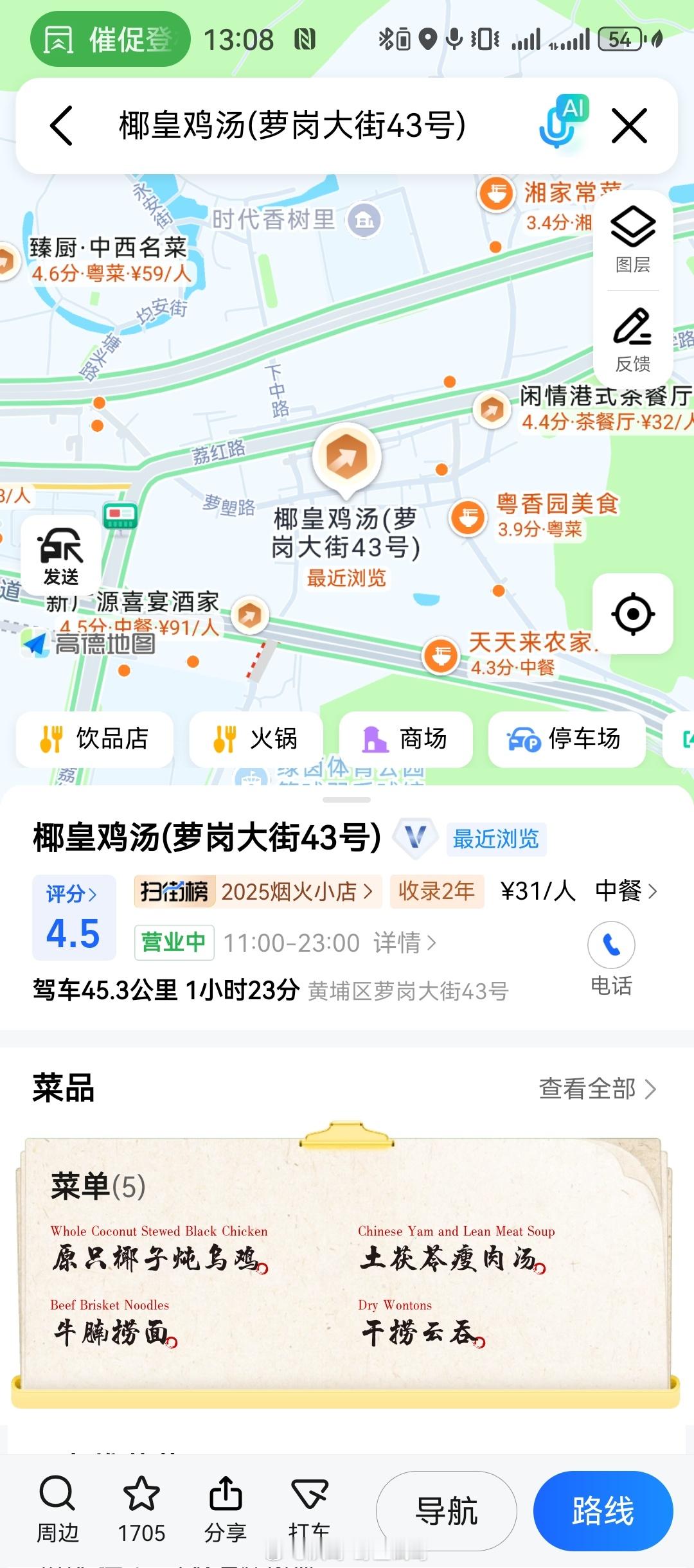Open the 图层 map layers panel

pyautogui.click(x=632, y=245)
